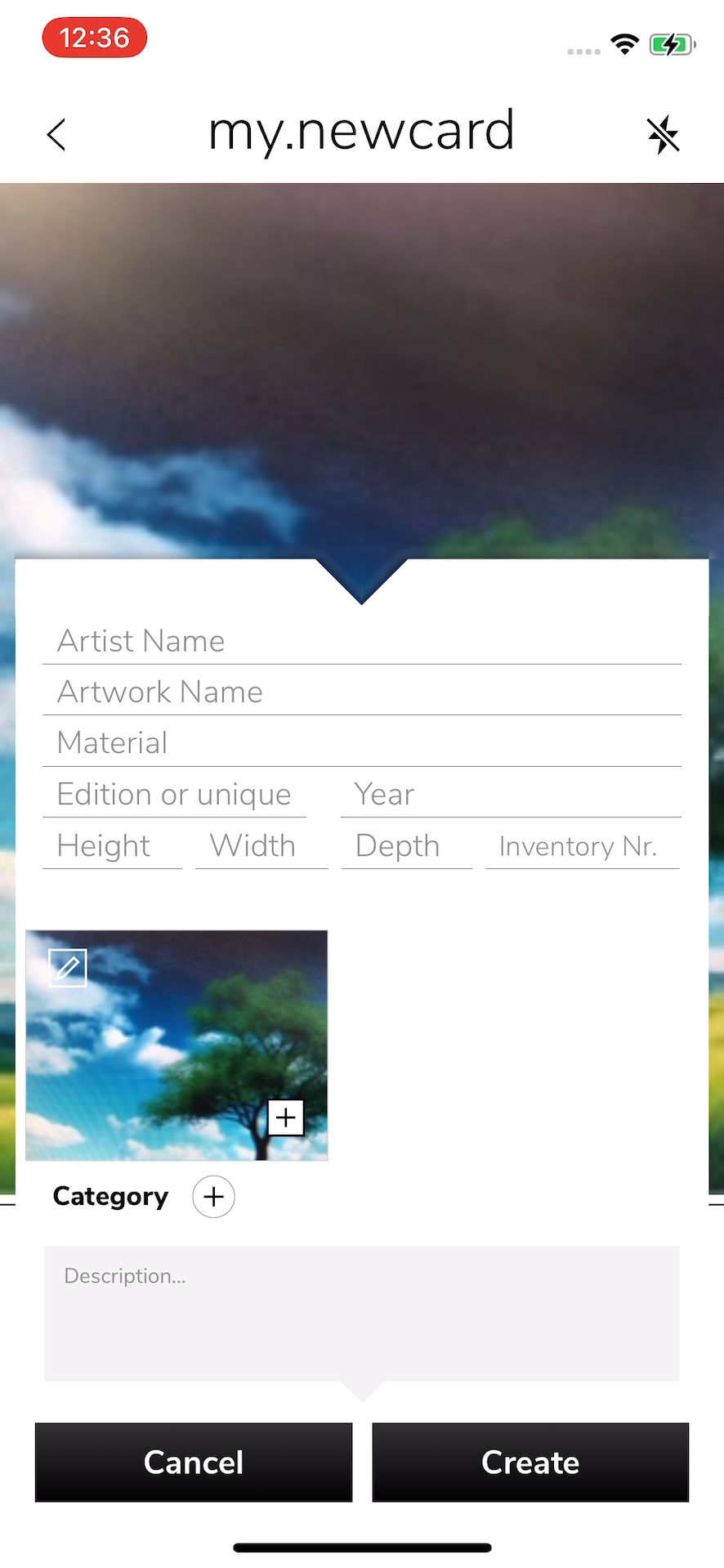Screen dimensions: 724x1568
Task: Select the Artwork Name field
Action: 361,692
